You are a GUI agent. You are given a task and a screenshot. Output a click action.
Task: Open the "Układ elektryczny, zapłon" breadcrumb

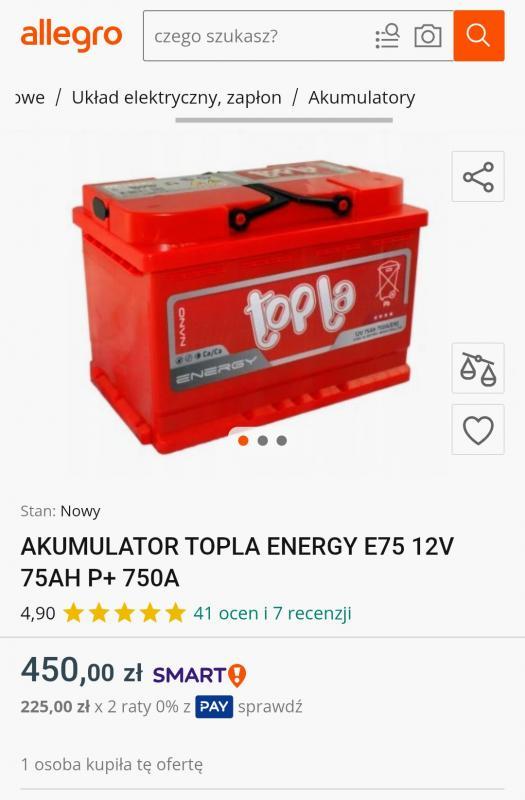click(x=177, y=97)
